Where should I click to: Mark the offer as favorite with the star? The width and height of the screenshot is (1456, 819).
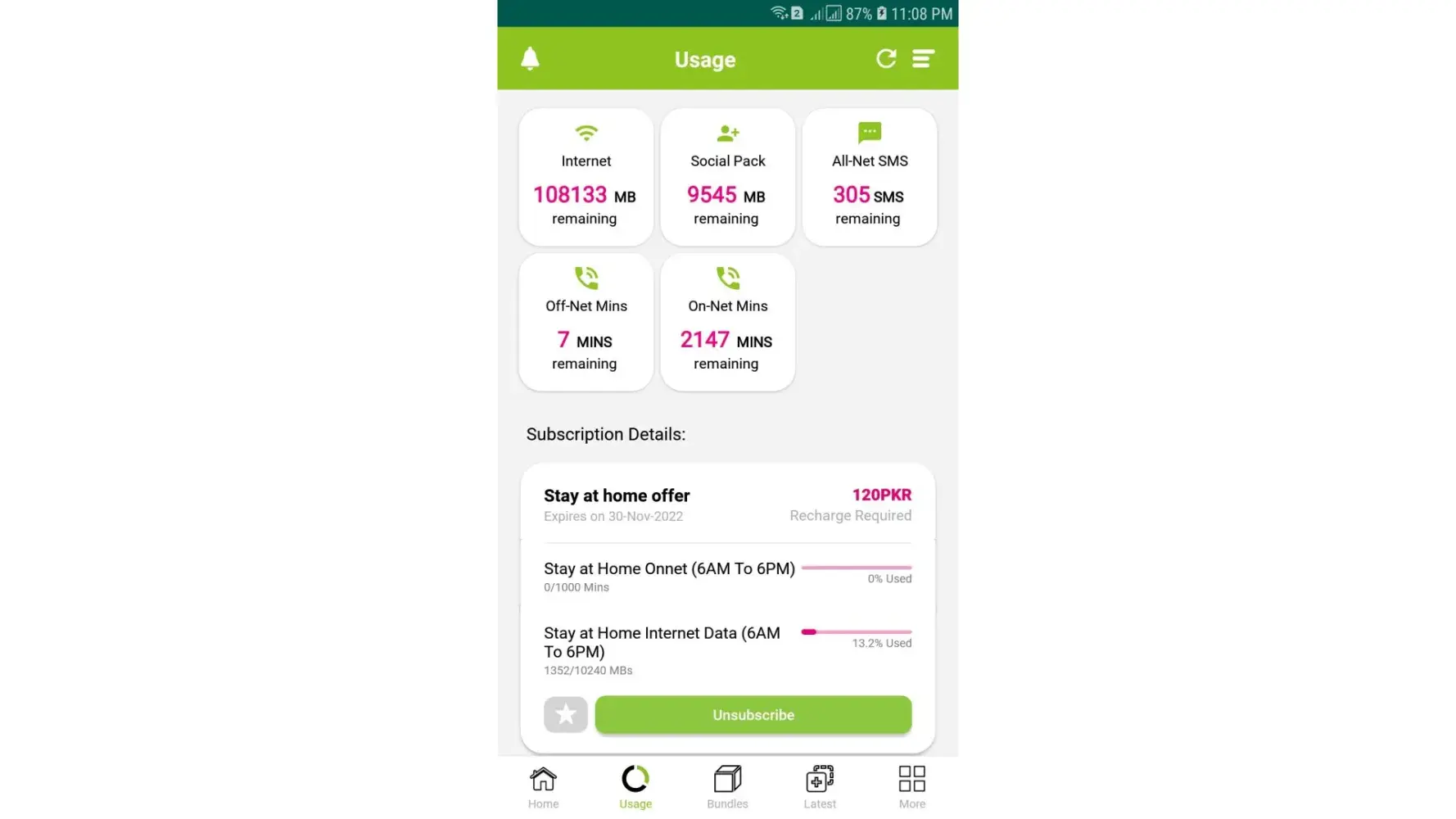click(x=565, y=715)
